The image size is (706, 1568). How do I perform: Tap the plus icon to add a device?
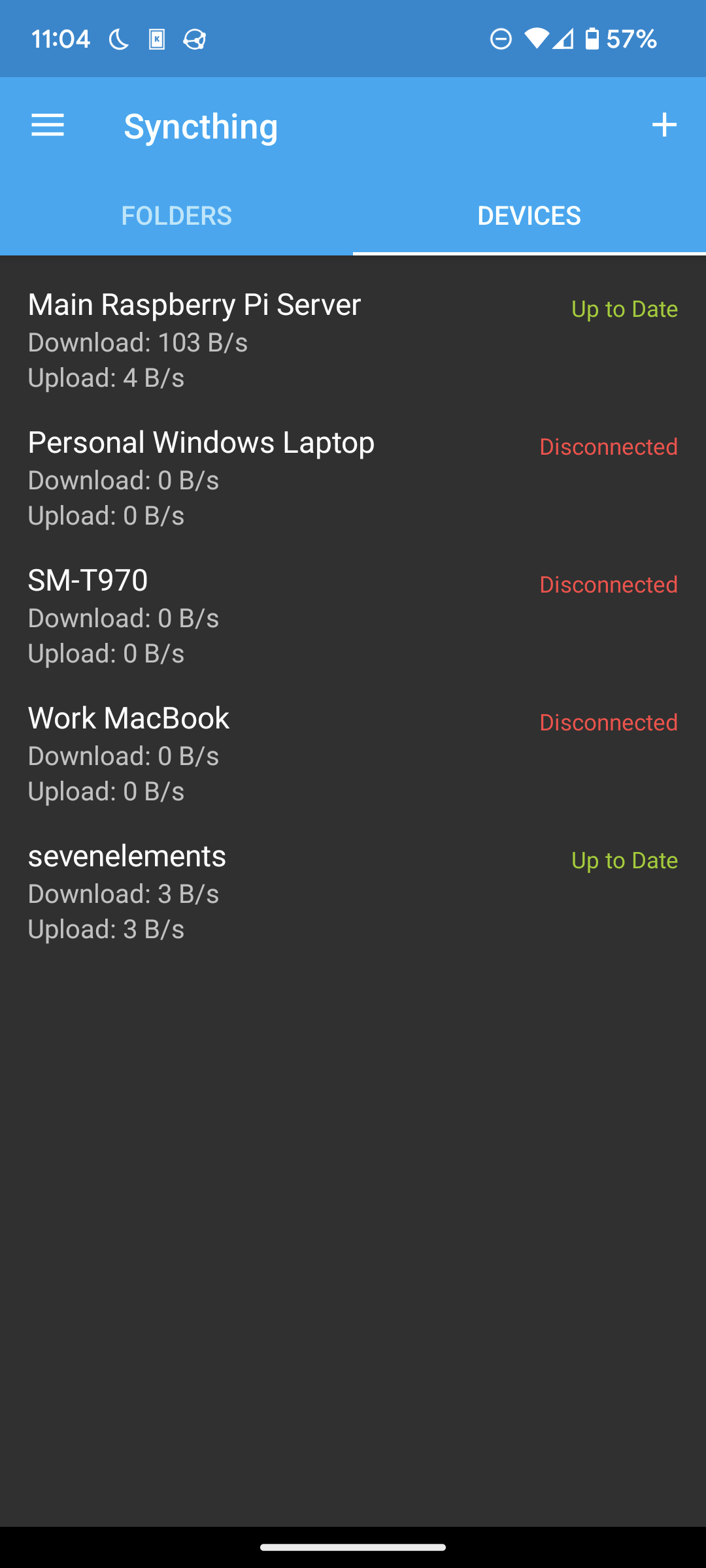pos(664,125)
